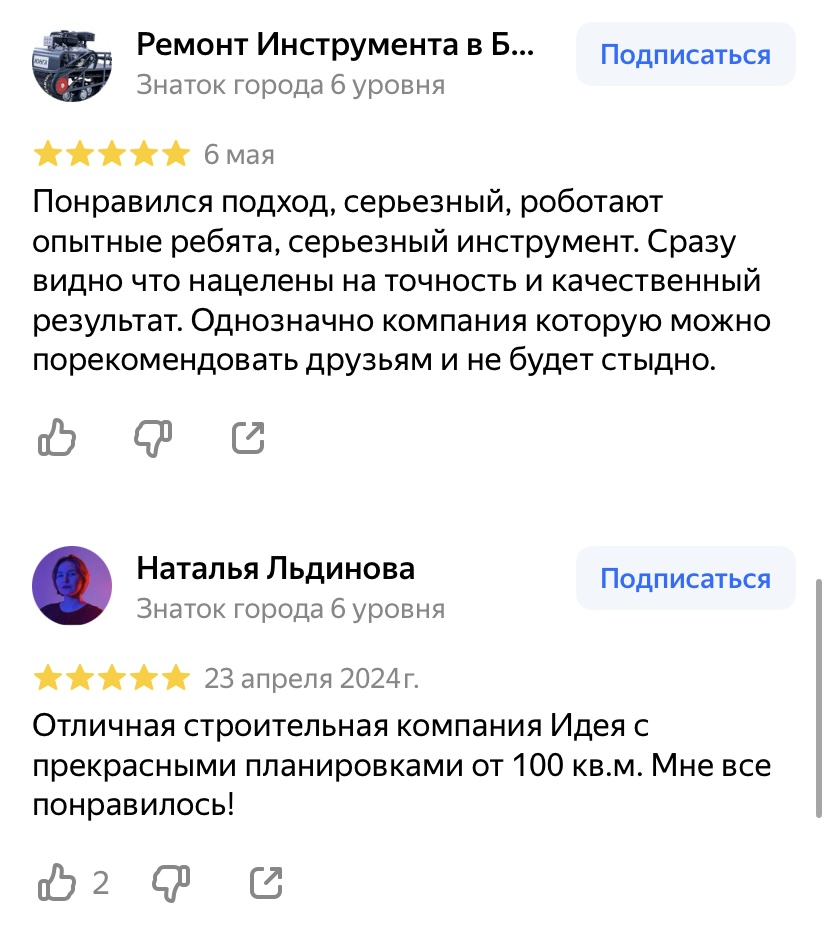Open Наталья Льдинова's profile avatar
The image size is (828, 928).
click(x=71, y=586)
